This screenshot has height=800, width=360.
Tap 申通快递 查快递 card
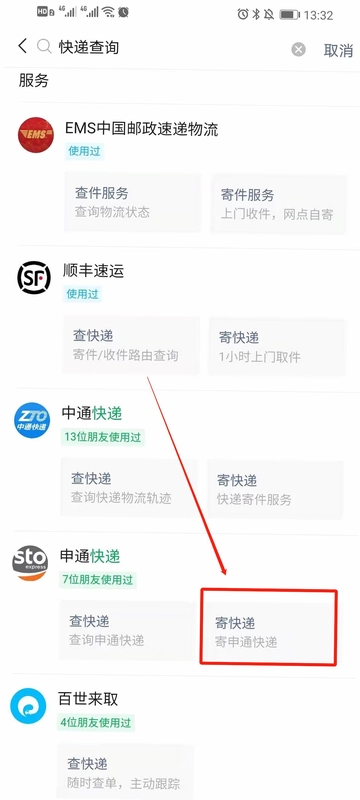tap(127, 630)
